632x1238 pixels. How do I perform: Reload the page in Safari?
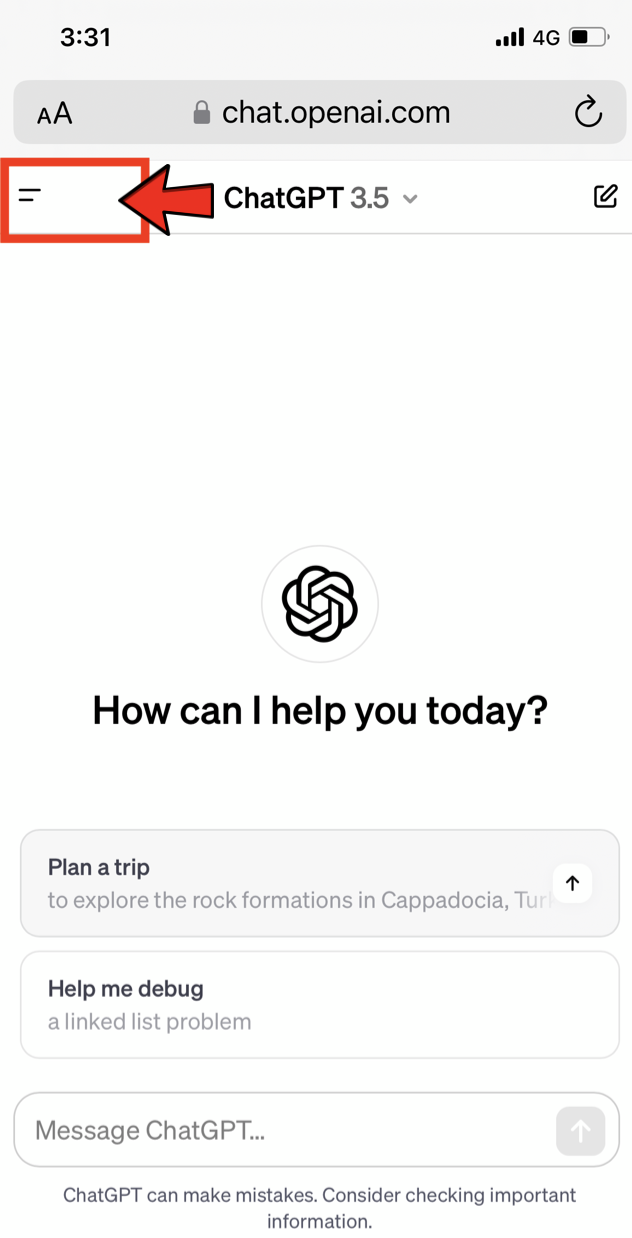click(x=588, y=112)
